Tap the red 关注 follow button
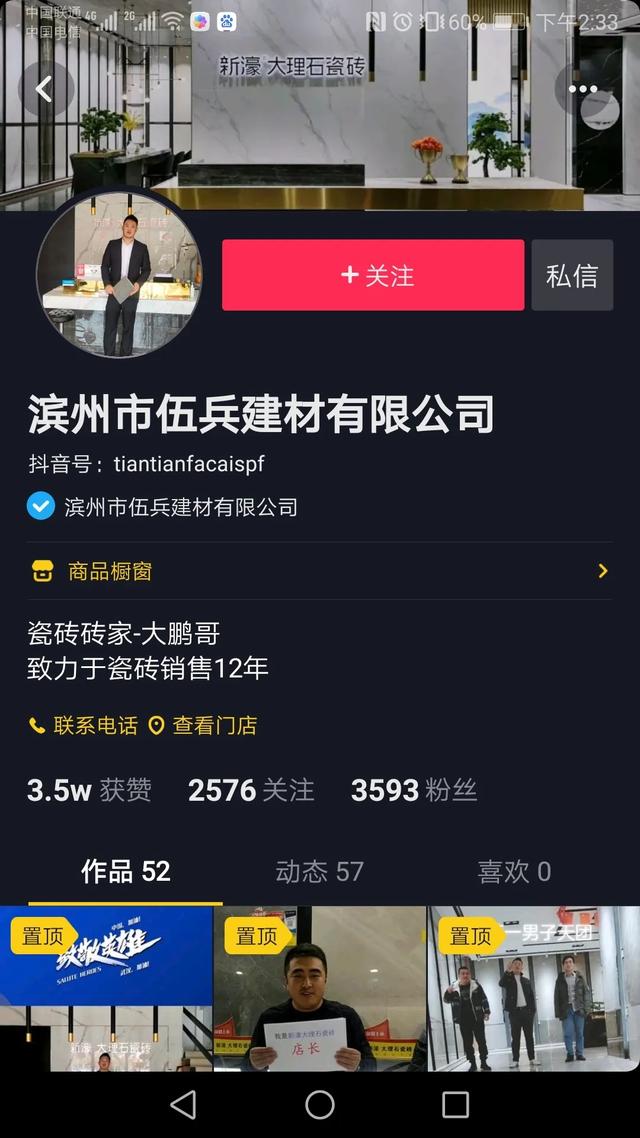The height and width of the screenshot is (1138, 640). (x=373, y=275)
